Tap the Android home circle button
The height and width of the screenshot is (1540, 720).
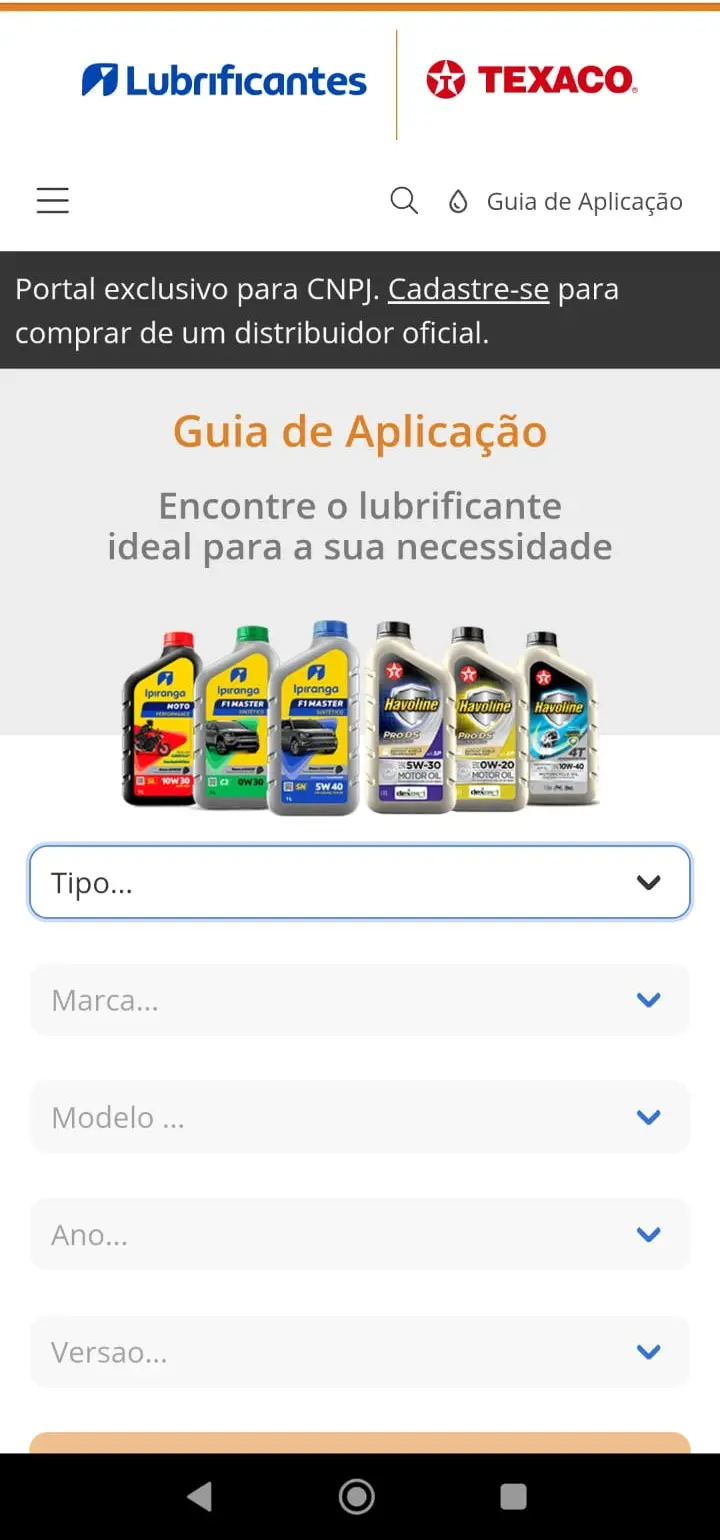pos(356,1496)
